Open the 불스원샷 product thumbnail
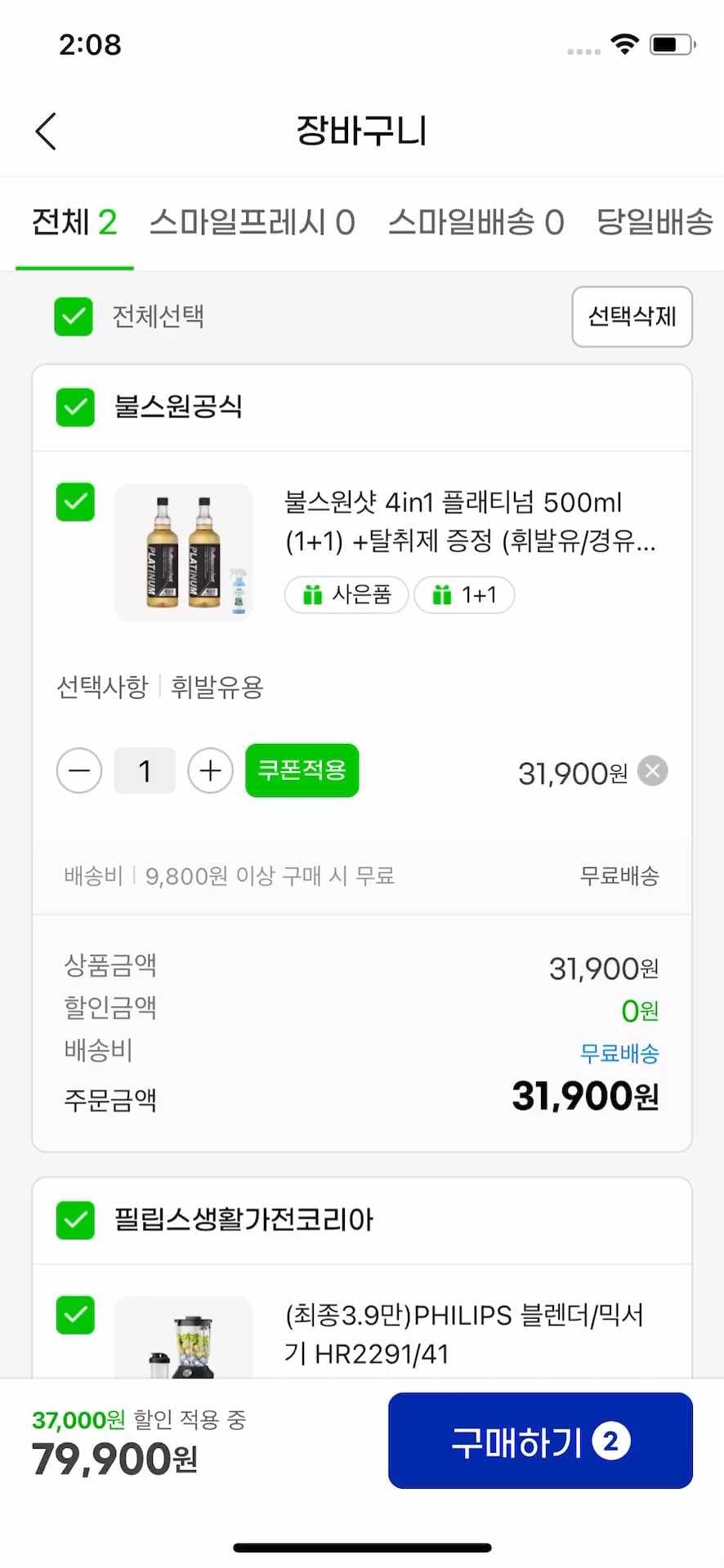724x1568 pixels. pyautogui.click(x=183, y=552)
